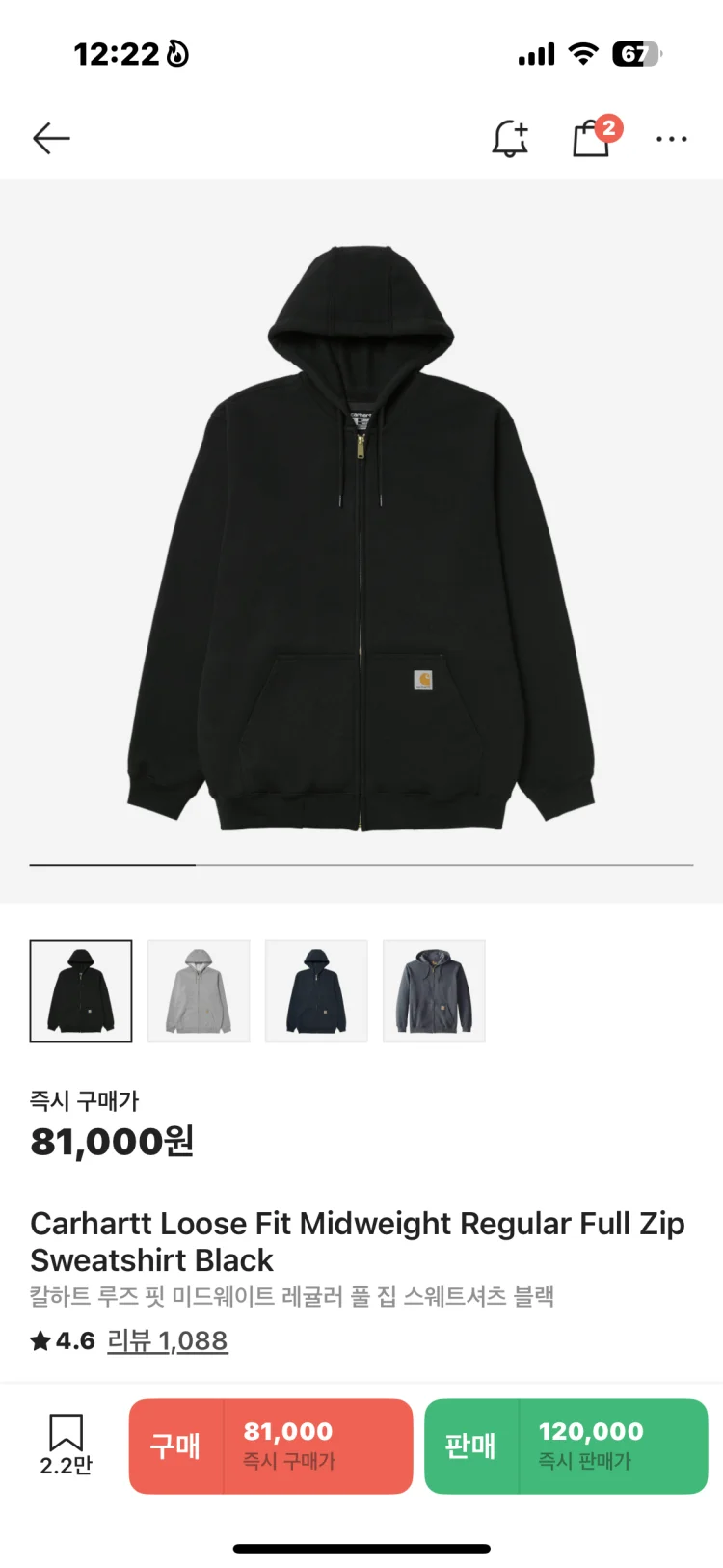The height and width of the screenshot is (1568, 723).
Task: Bookmark this product with the 2.2만 icon
Action: click(x=66, y=1444)
